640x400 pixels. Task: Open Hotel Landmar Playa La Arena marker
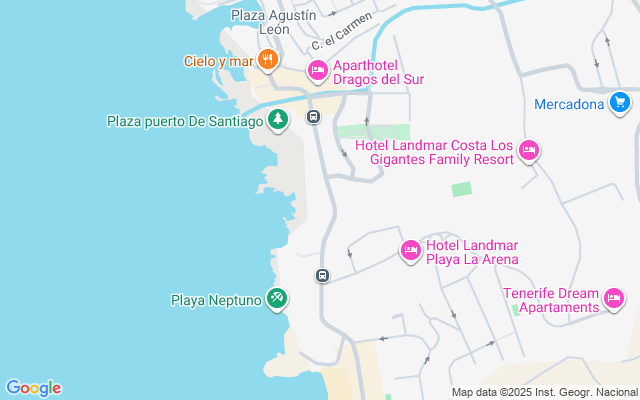click(x=410, y=250)
